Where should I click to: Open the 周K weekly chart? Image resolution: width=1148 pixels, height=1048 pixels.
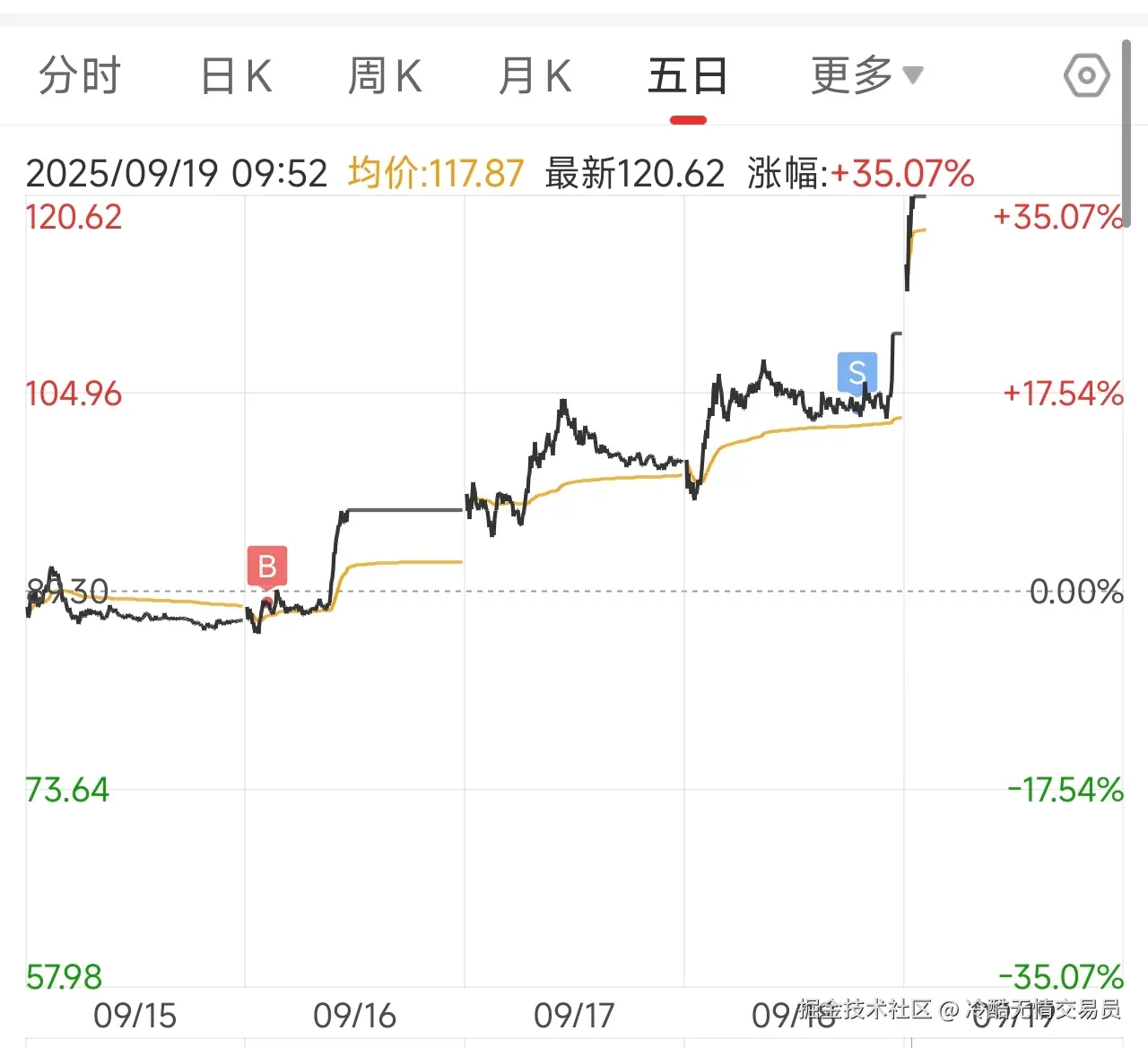click(x=385, y=76)
